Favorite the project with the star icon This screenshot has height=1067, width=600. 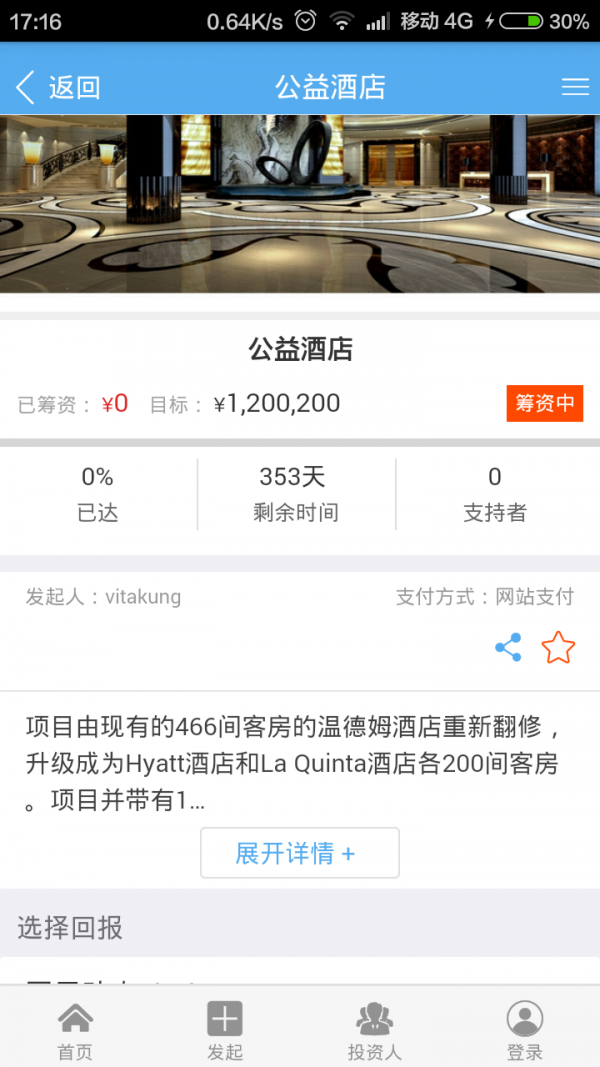click(x=558, y=648)
